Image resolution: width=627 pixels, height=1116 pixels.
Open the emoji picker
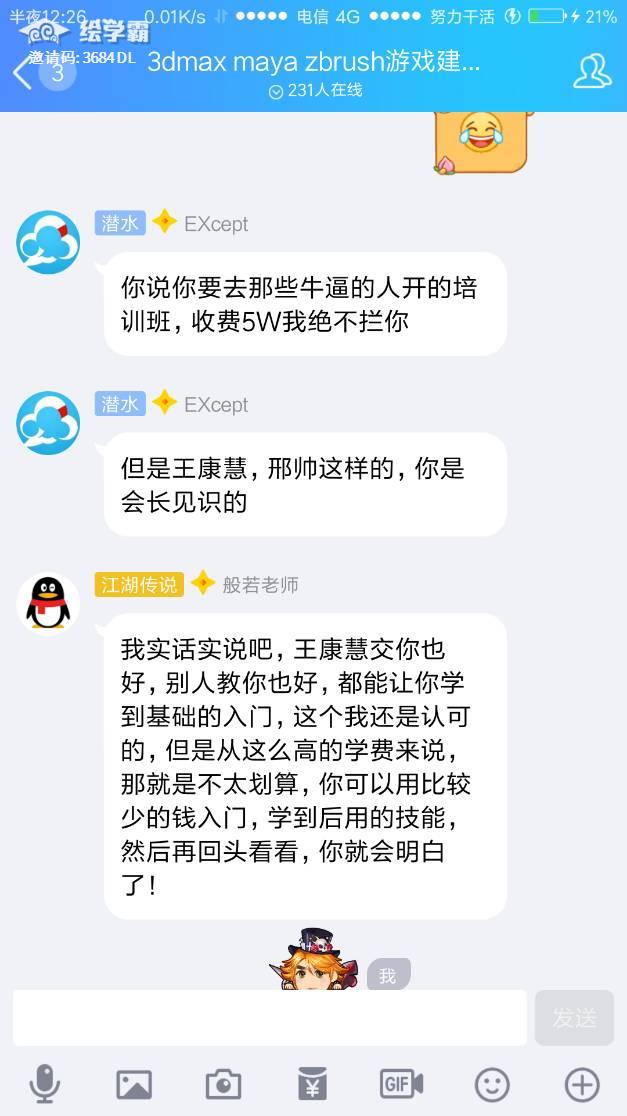[491, 1084]
